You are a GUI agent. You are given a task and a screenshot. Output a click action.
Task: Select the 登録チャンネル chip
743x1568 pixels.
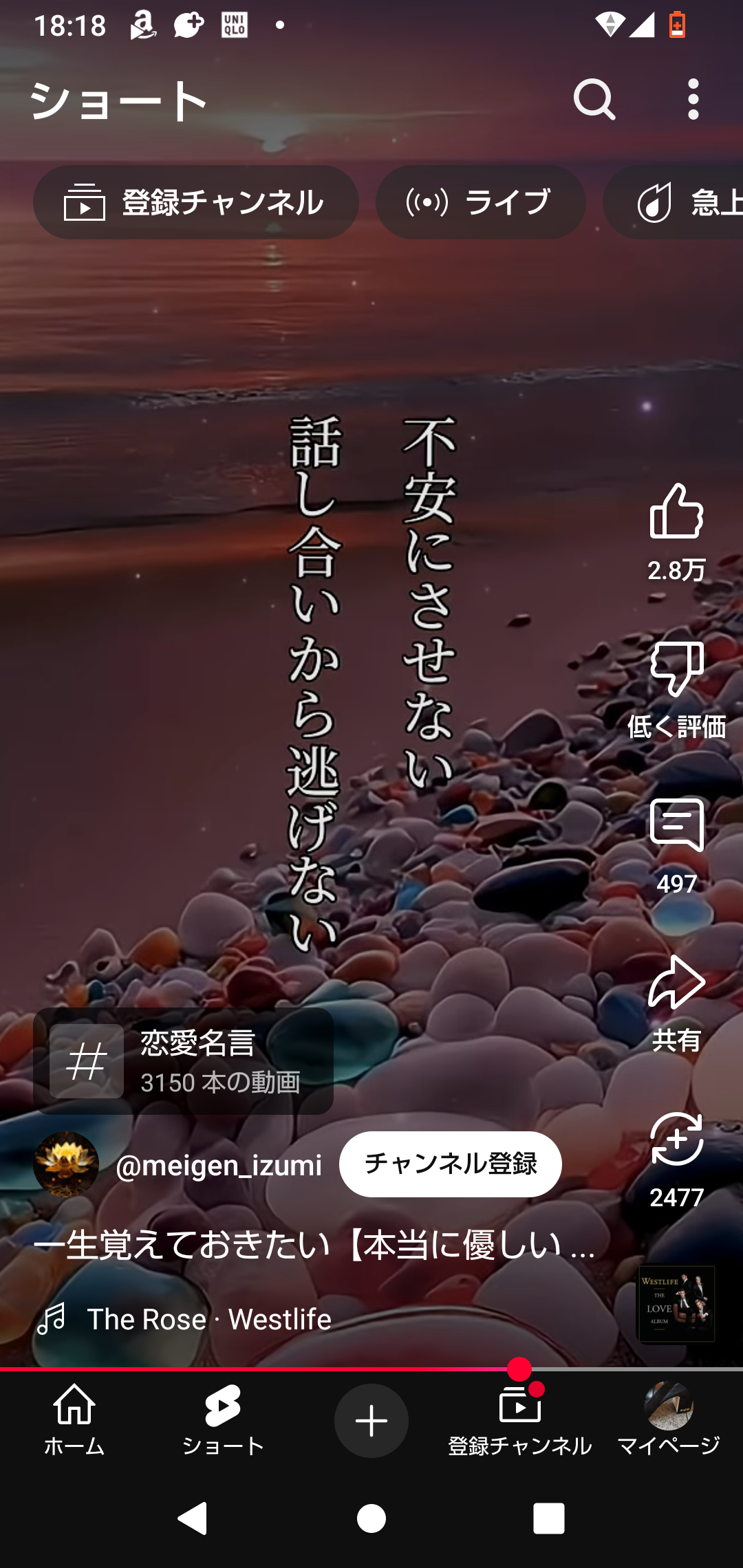(195, 202)
